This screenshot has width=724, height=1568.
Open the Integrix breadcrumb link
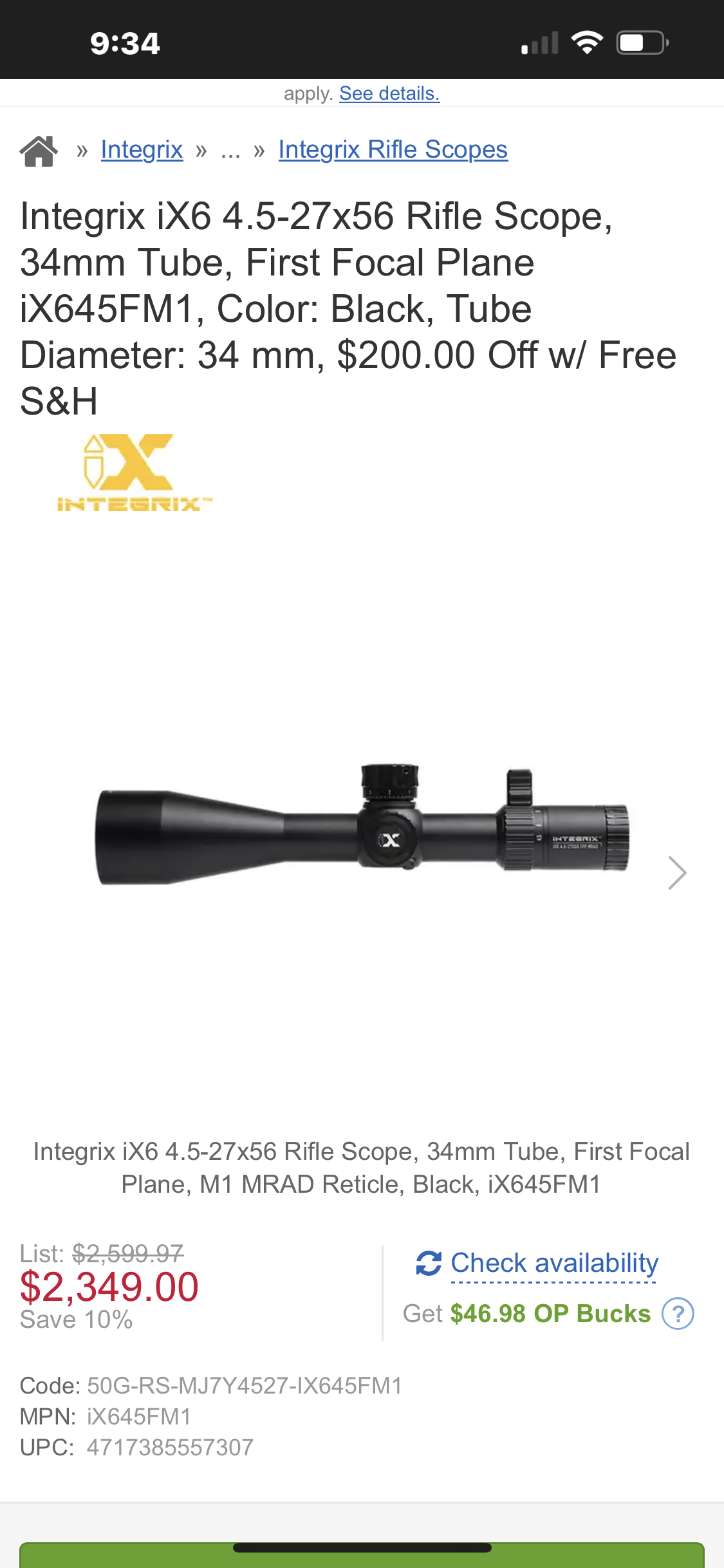pyautogui.click(x=142, y=150)
